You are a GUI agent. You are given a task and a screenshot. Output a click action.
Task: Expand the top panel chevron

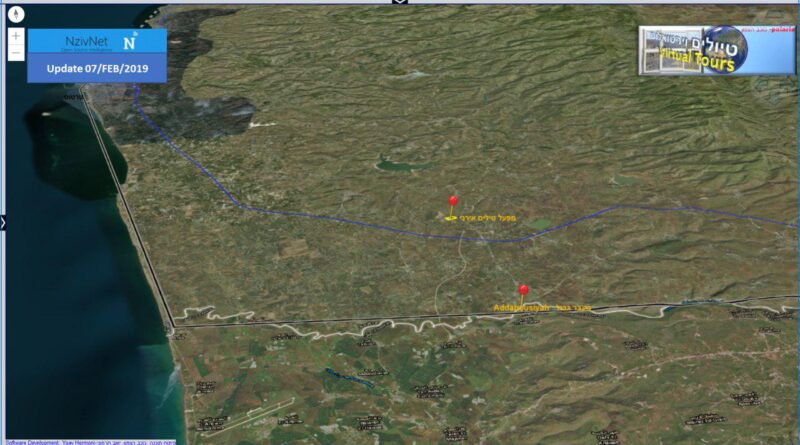click(x=400, y=2)
